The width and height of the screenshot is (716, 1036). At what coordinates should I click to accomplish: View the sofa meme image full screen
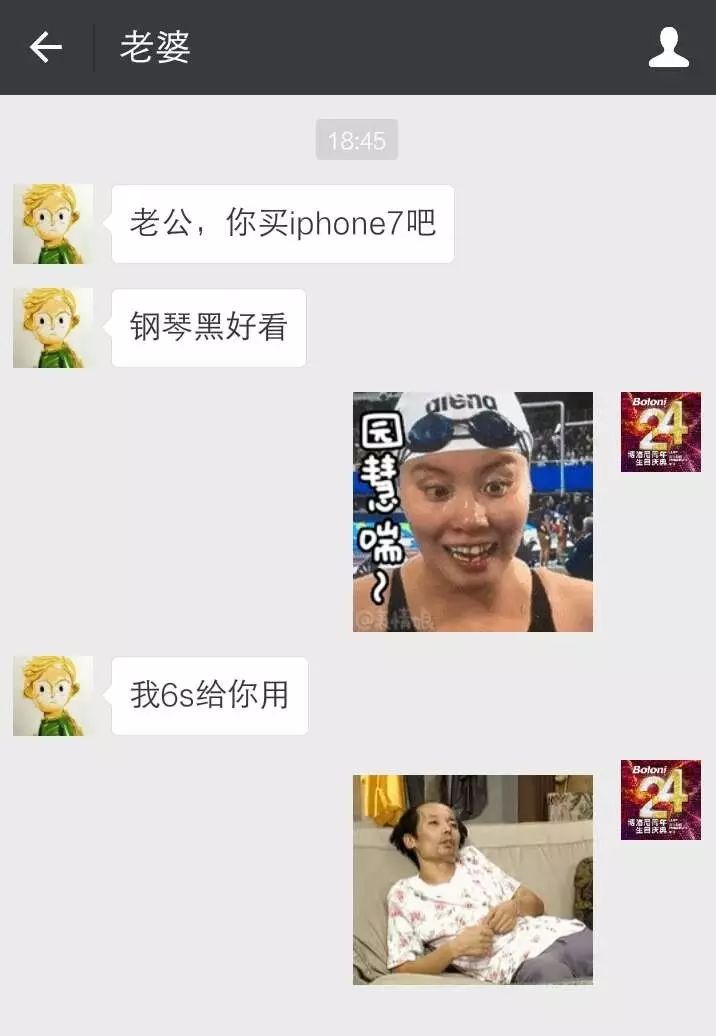472,879
